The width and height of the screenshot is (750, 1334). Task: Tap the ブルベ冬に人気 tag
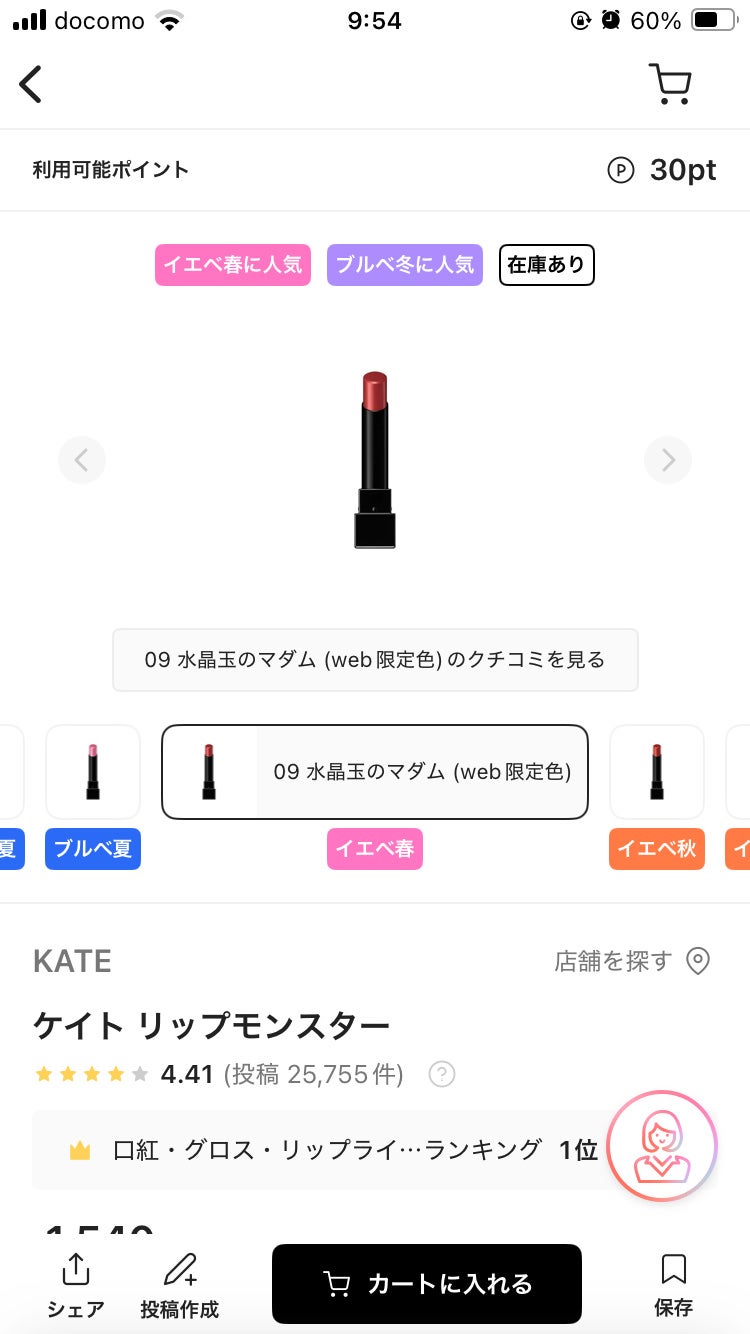404,265
